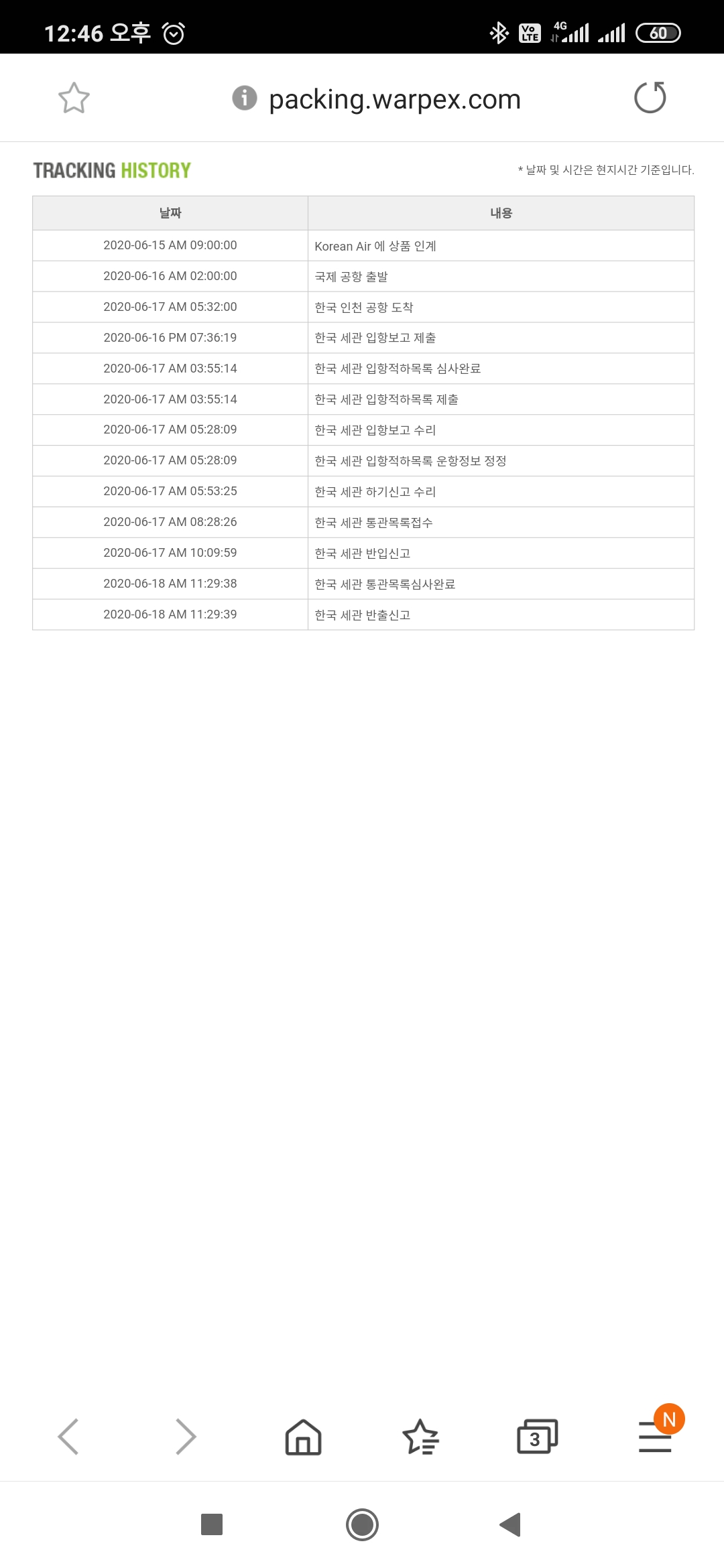
Task: Tap the system back triangle button
Action: pos(510,1524)
